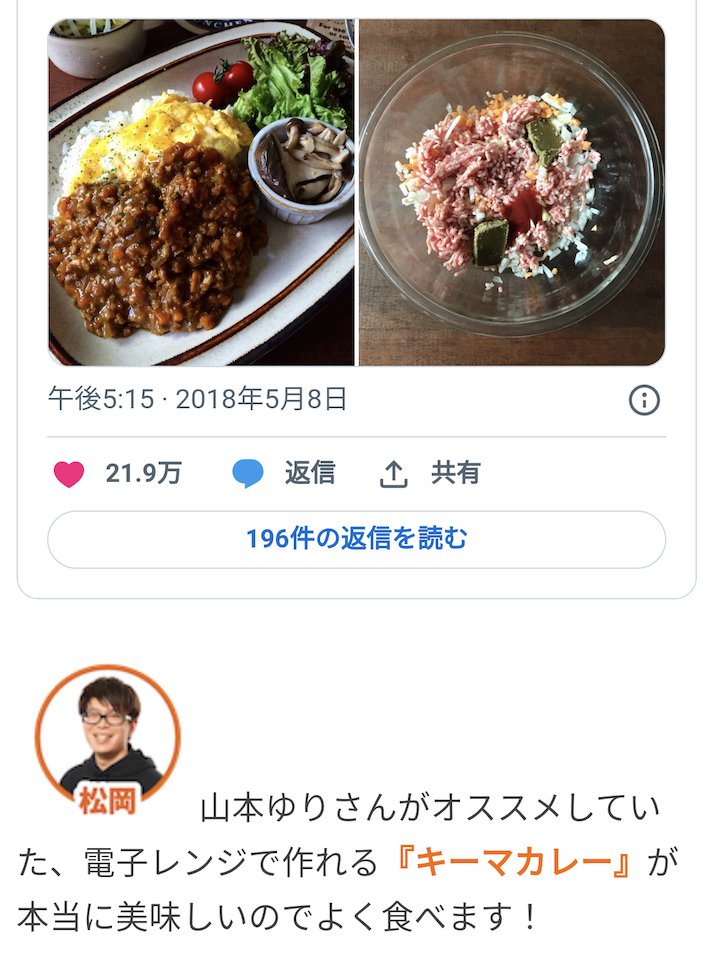Share the tweet using 共有

coord(430,473)
